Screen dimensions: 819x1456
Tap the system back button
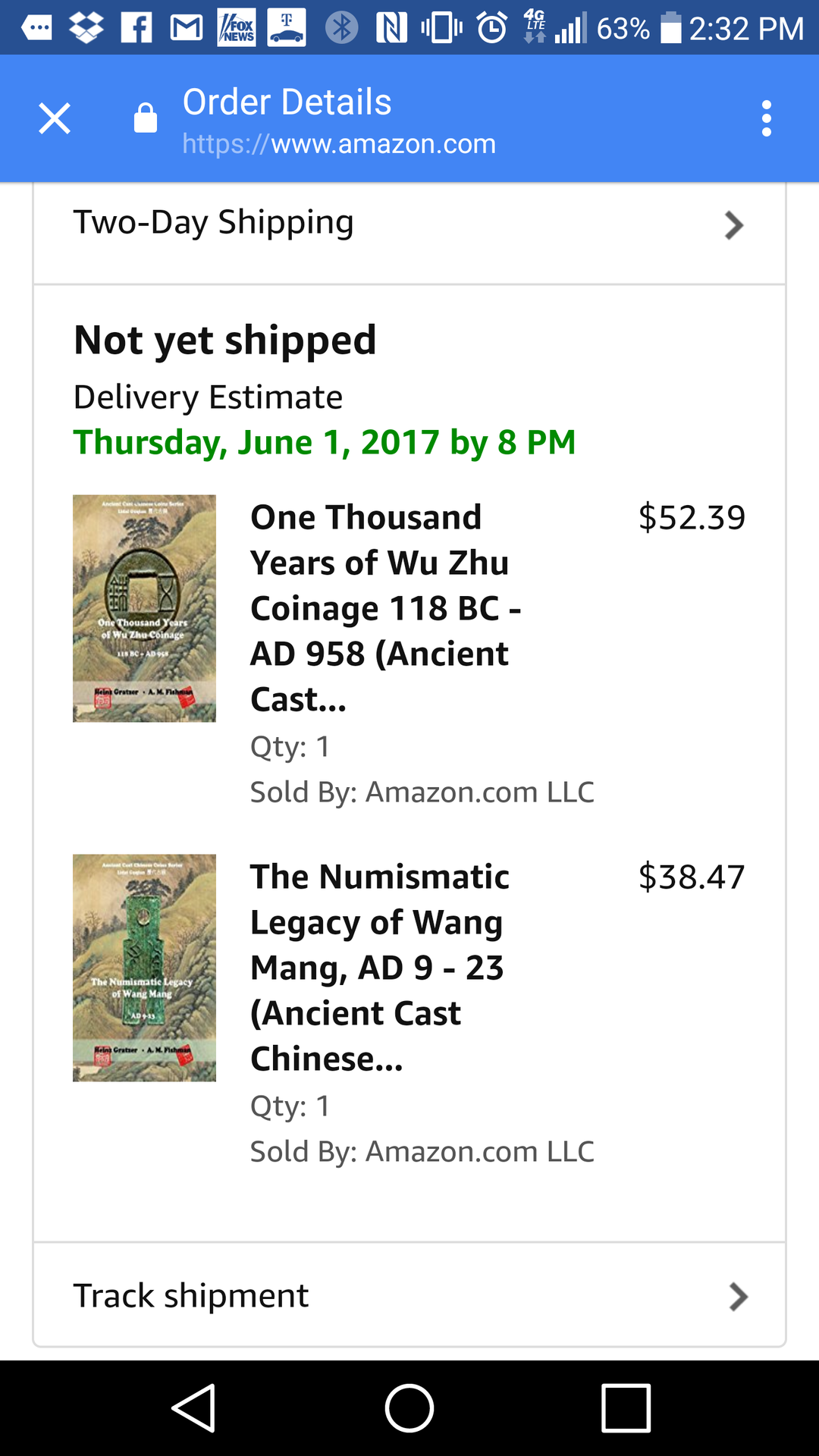coord(194,1408)
